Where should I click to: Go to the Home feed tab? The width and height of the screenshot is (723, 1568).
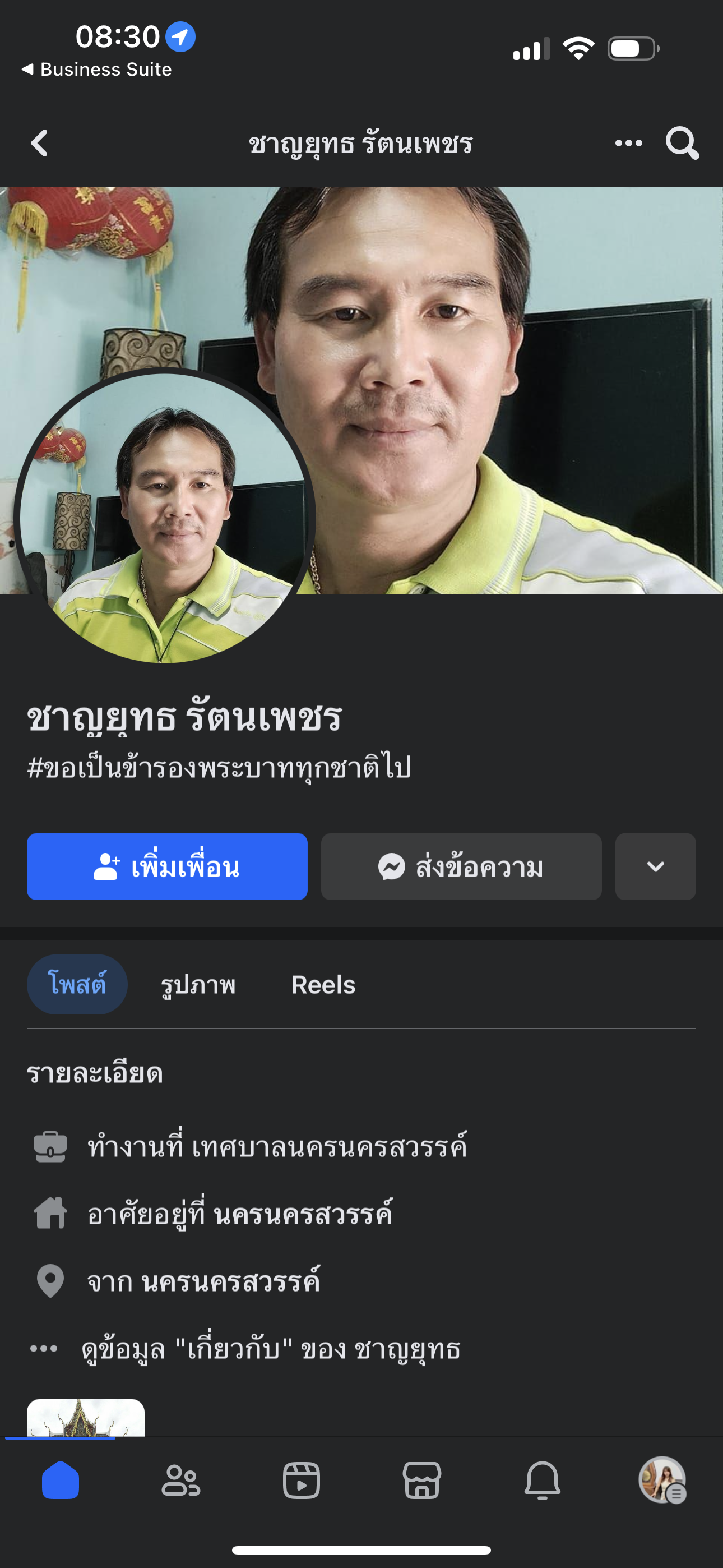61,1481
